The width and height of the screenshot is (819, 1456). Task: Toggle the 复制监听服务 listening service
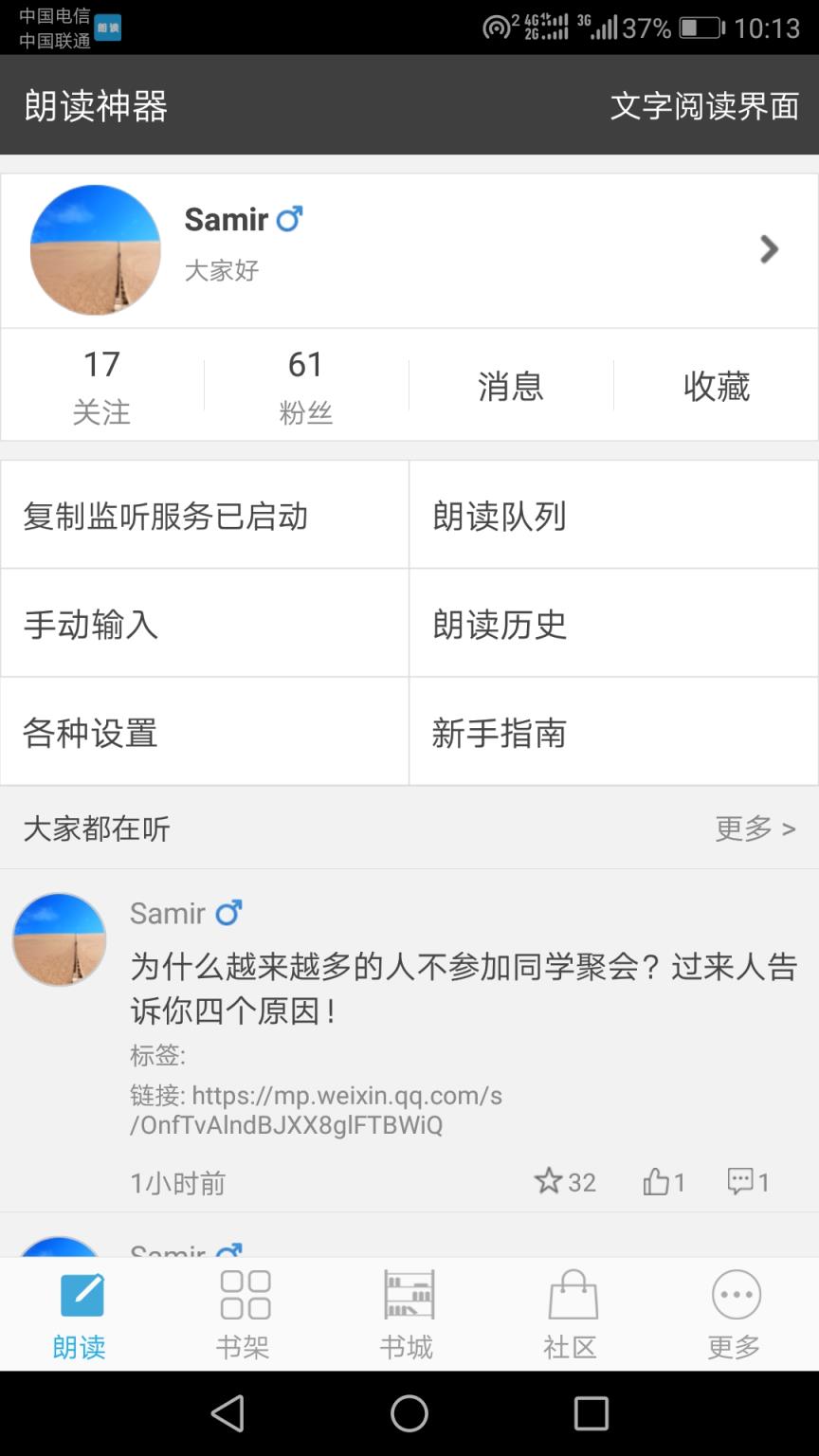(204, 515)
